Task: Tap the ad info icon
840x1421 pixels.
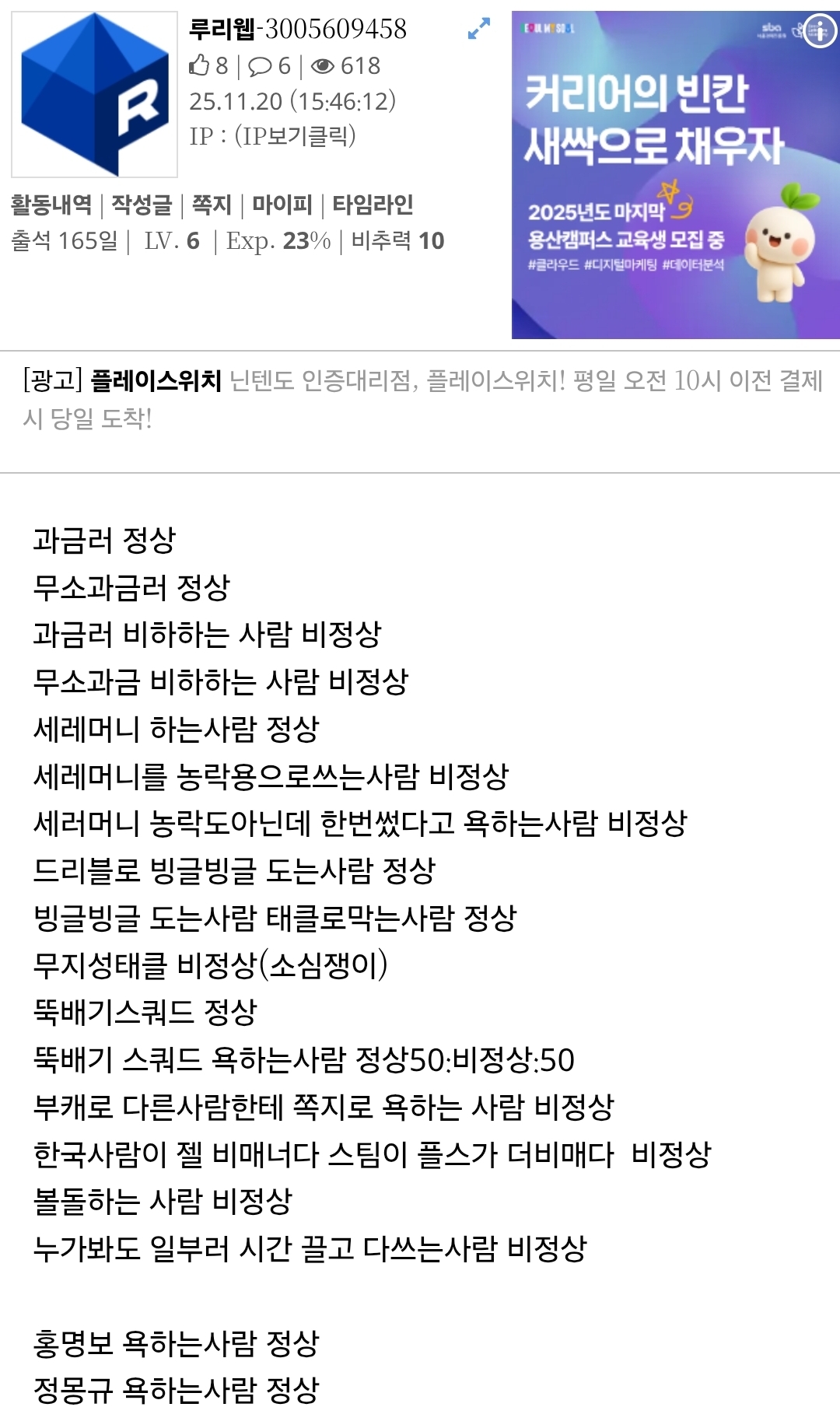Action: [819, 31]
